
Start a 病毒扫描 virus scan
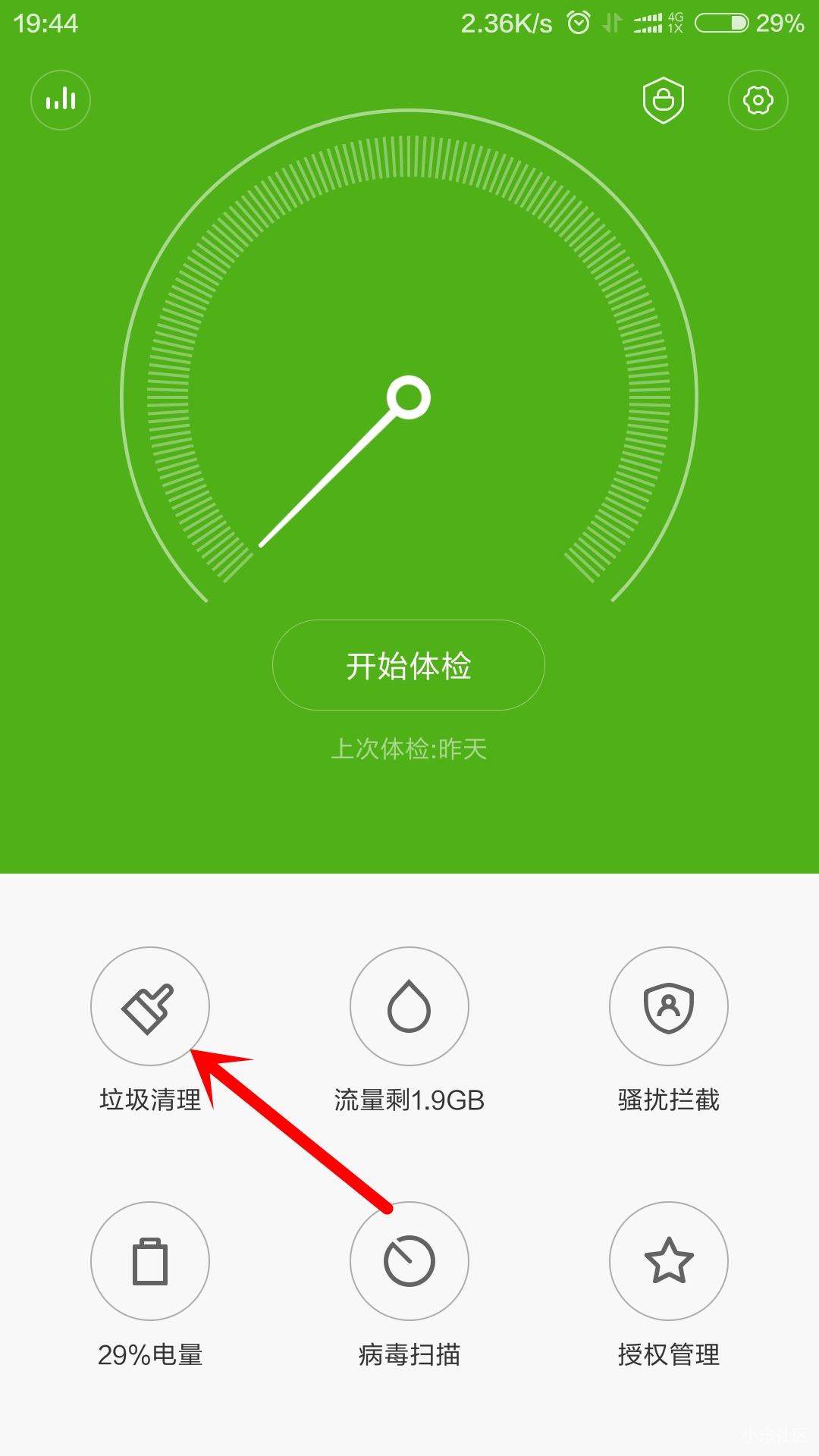tap(409, 1261)
